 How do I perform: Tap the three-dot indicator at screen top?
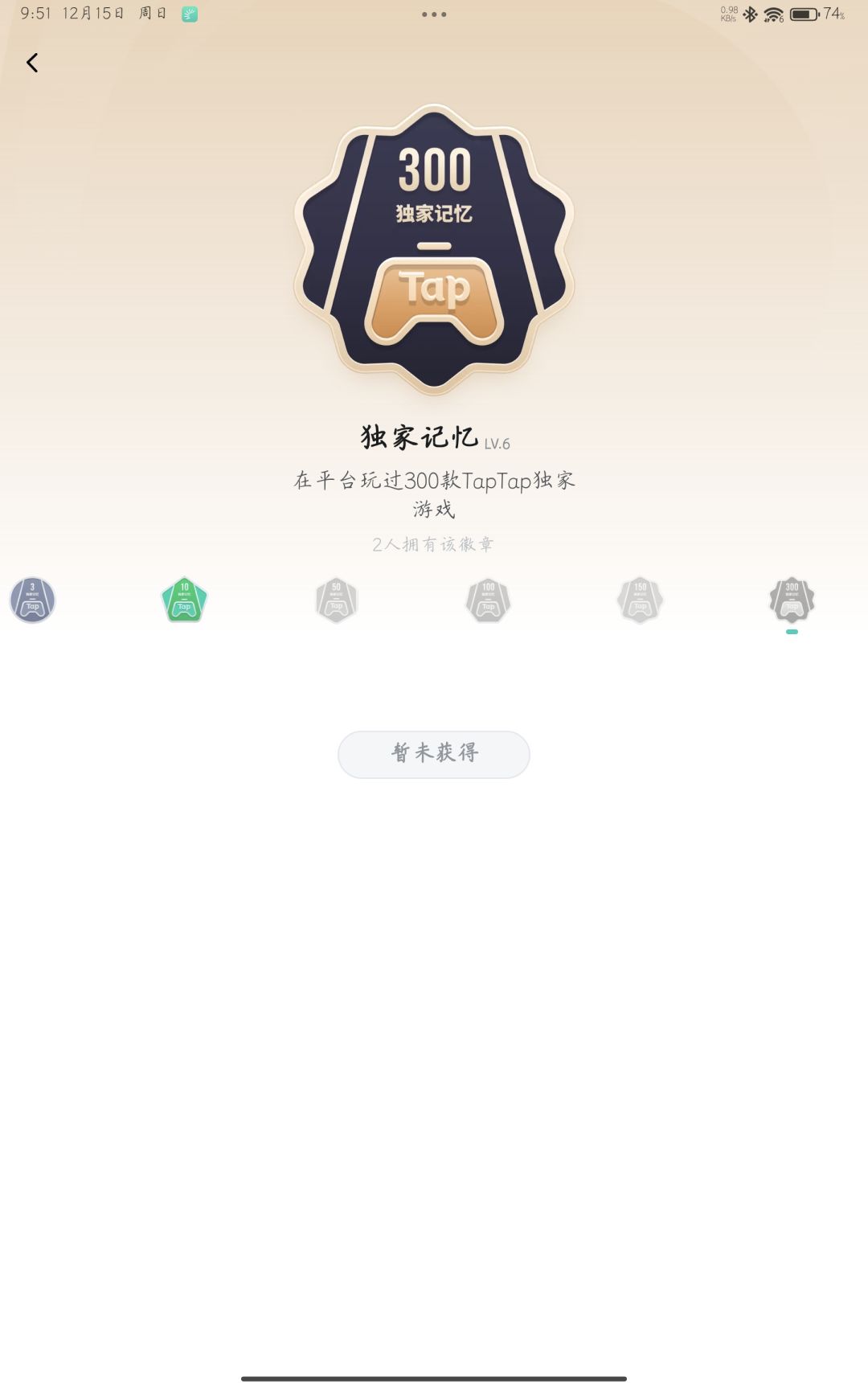[x=434, y=14]
